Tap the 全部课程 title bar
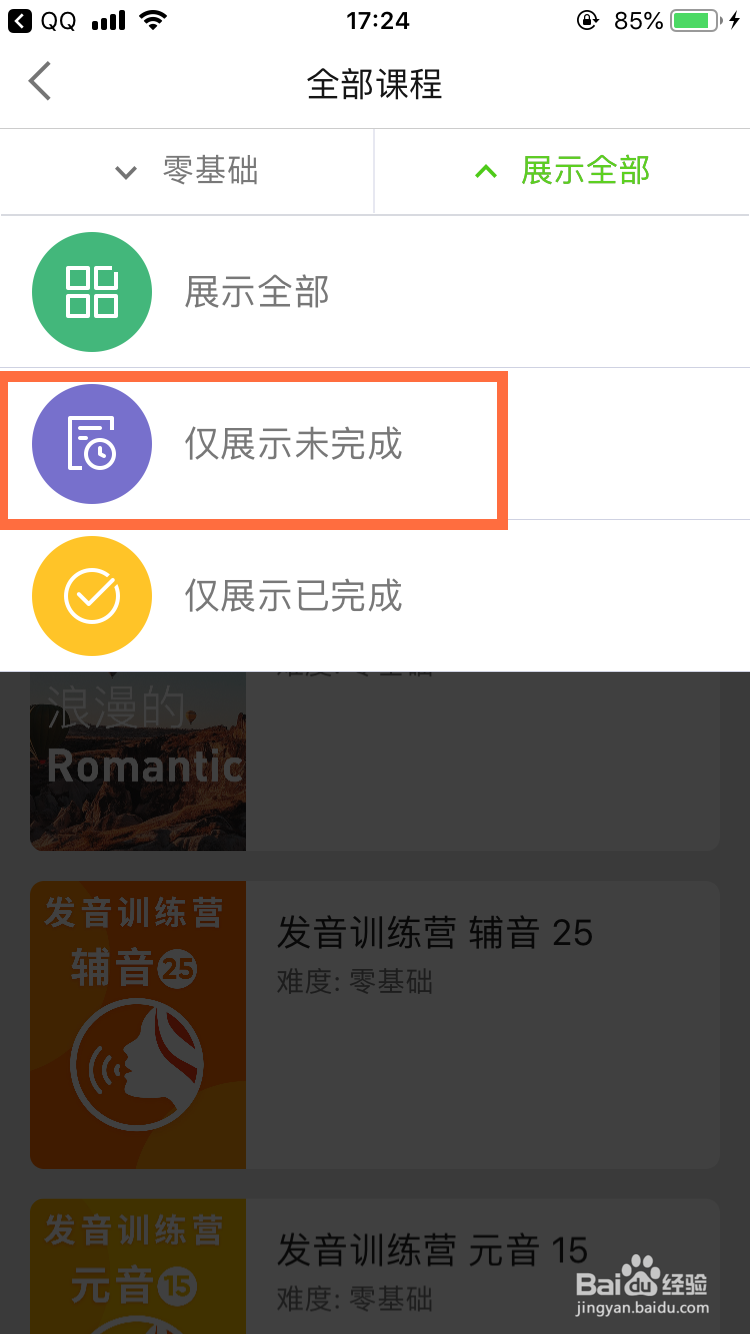This screenshot has height=1334, width=750. [x=375, y=81]
